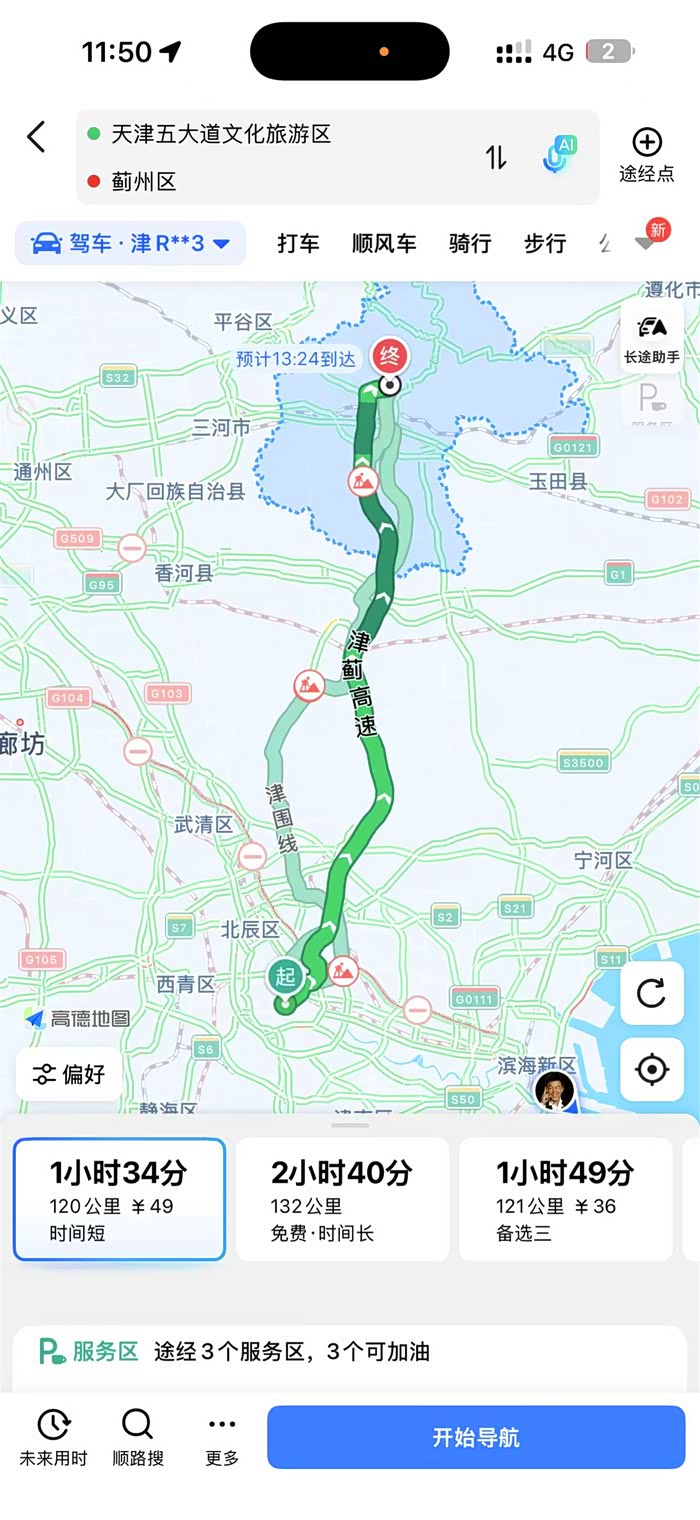The image size is (700, 1520).
Task: Select the 骑行 travel mode
Action: click(x=470, y=243)
